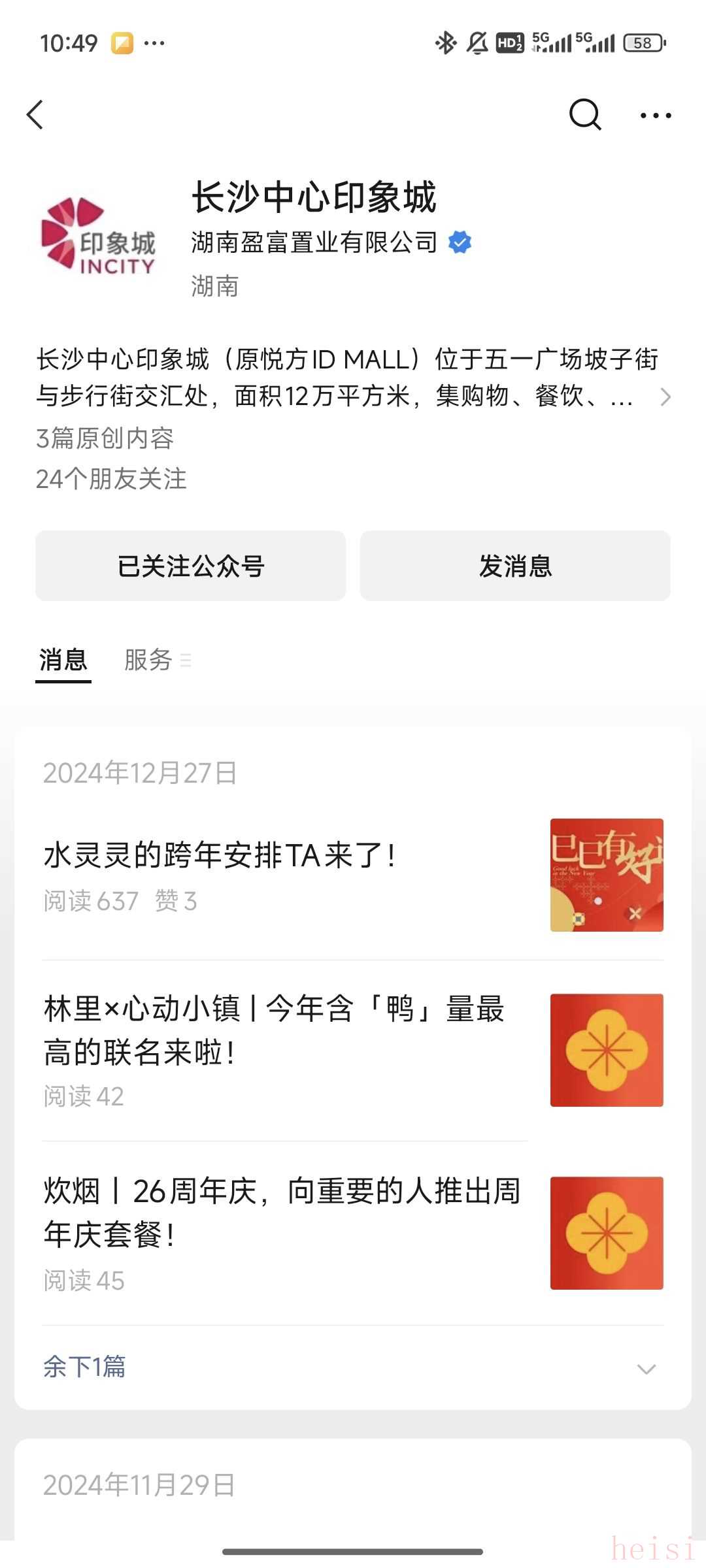Open the search magnifier icon

[584, 115]
